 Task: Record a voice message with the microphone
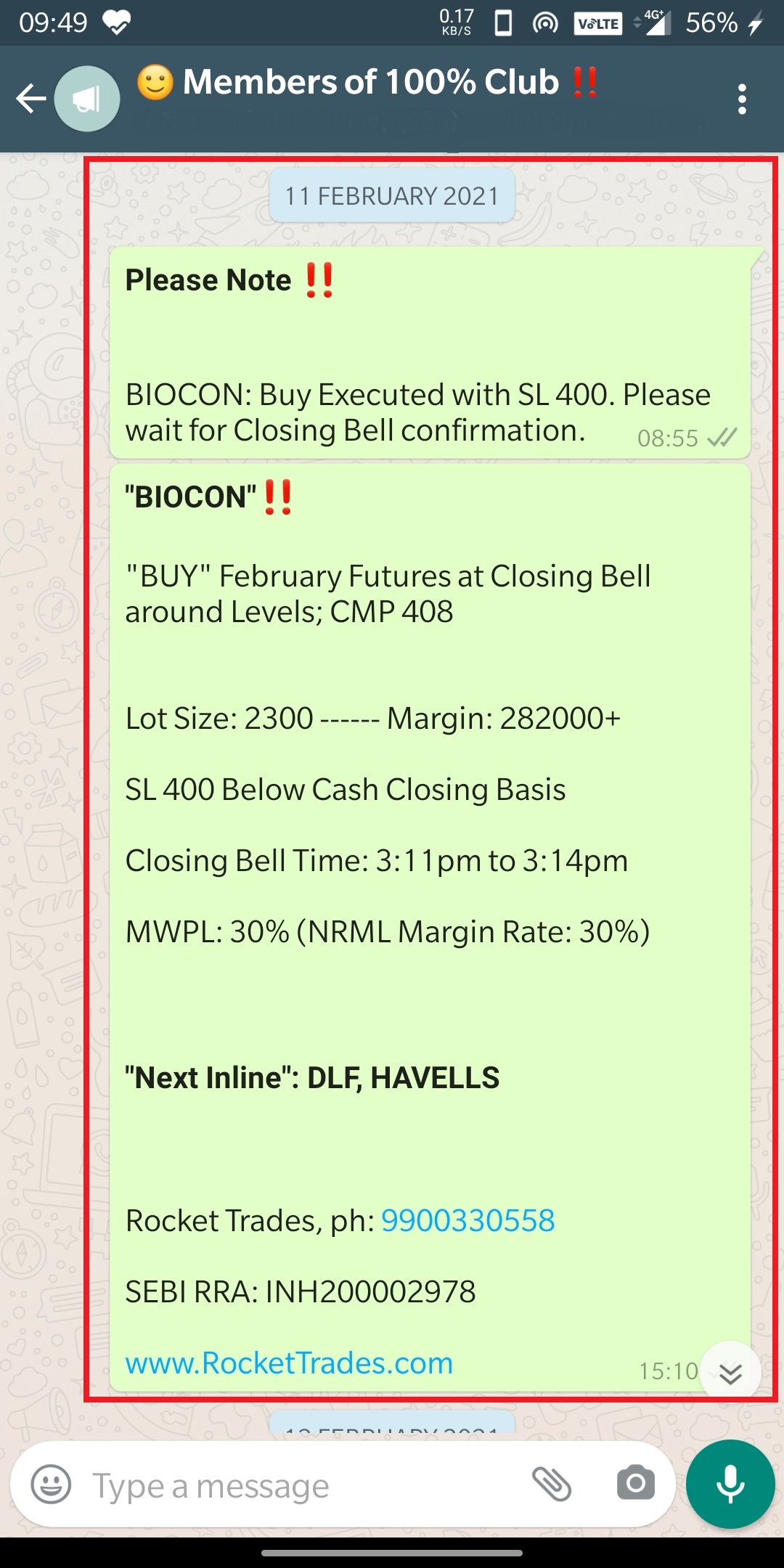click(730, 1484)
